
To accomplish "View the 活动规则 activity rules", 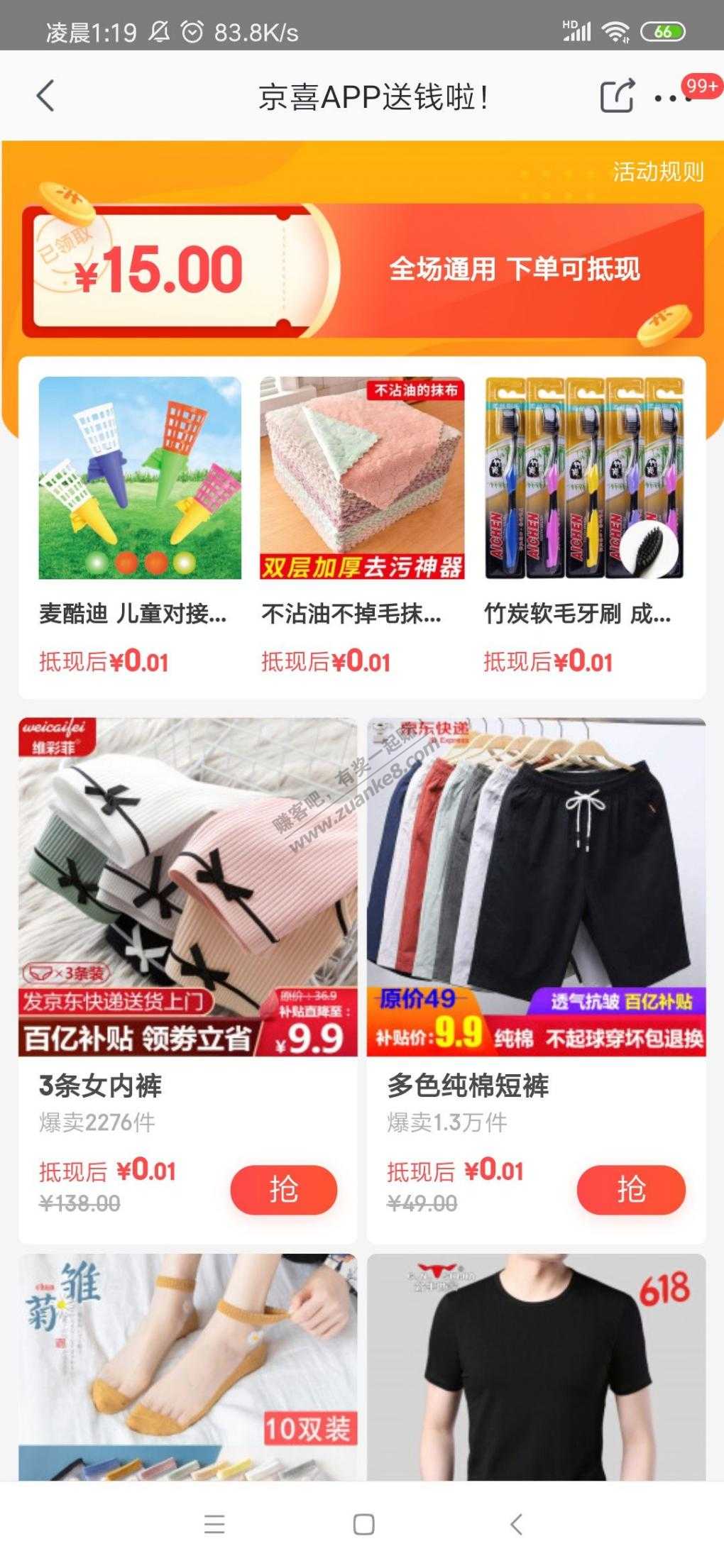I will click(x=657, y=172).
